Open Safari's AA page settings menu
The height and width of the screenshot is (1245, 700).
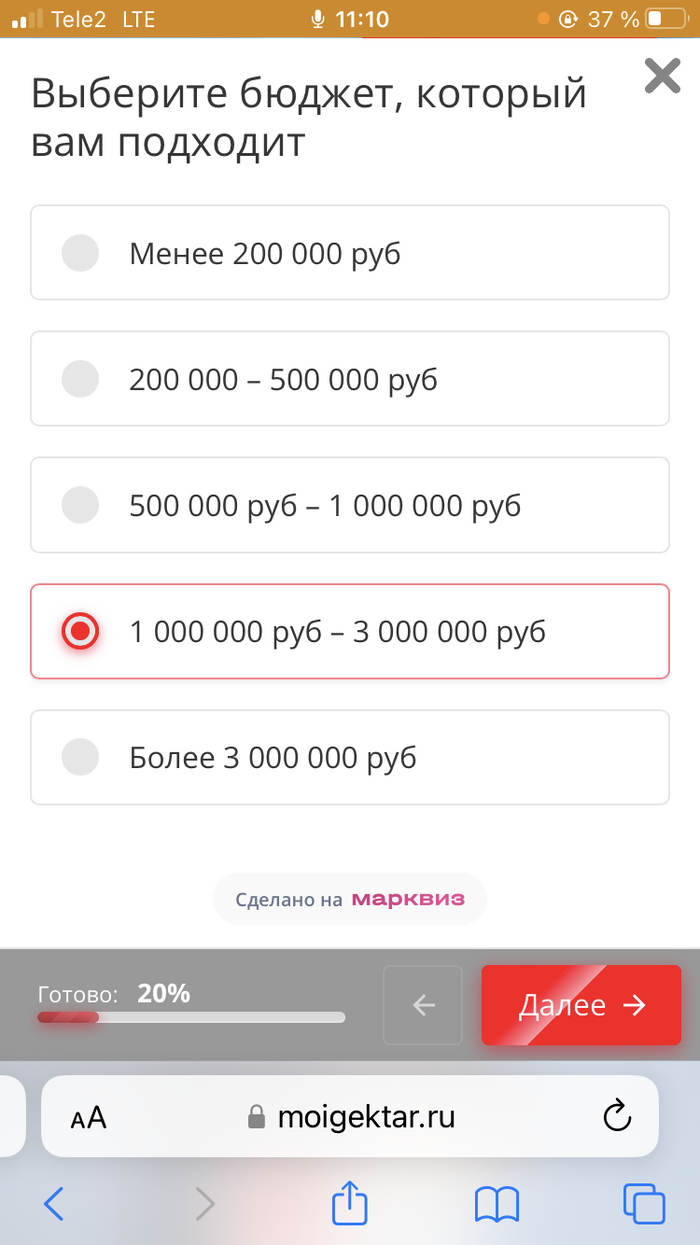[89, 1117]
